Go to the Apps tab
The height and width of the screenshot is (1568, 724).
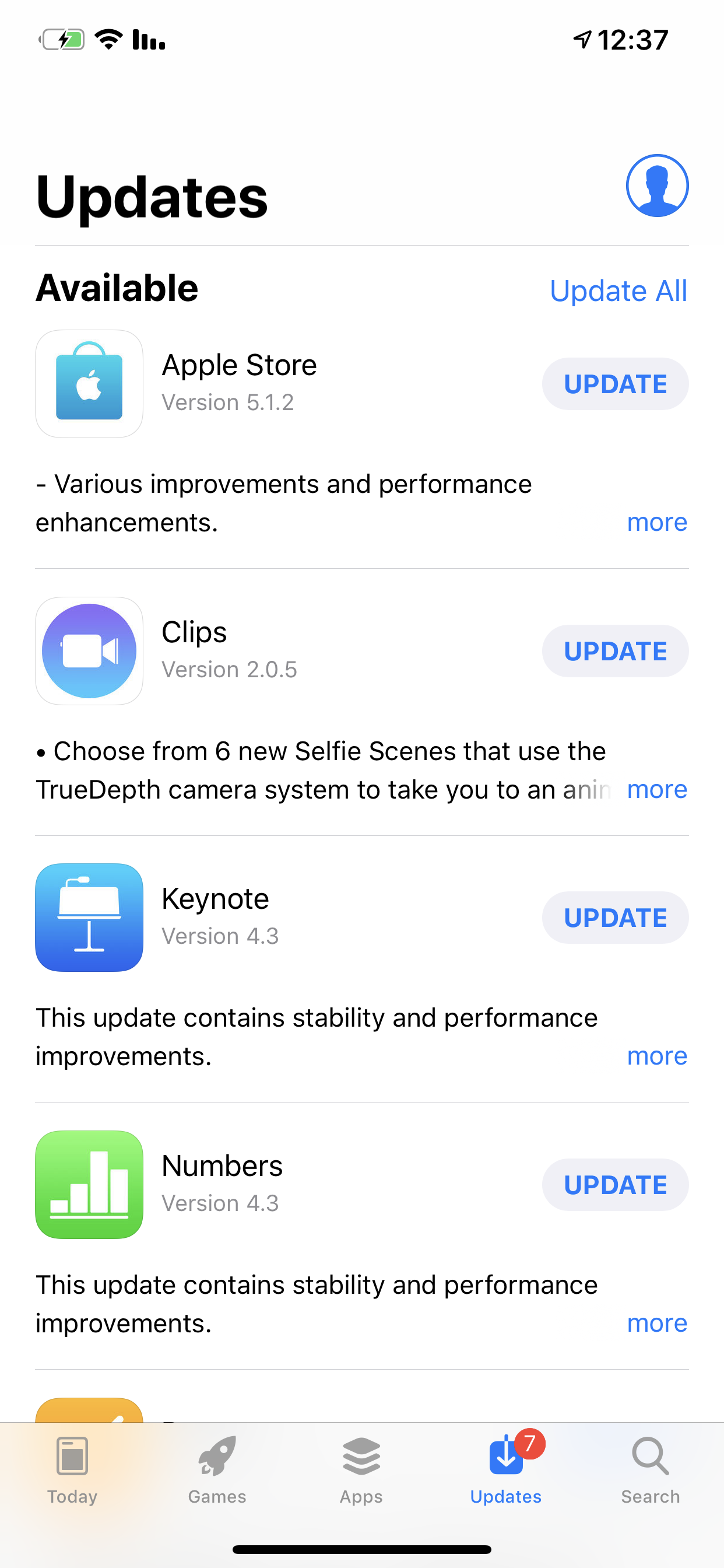[361, 1471]
